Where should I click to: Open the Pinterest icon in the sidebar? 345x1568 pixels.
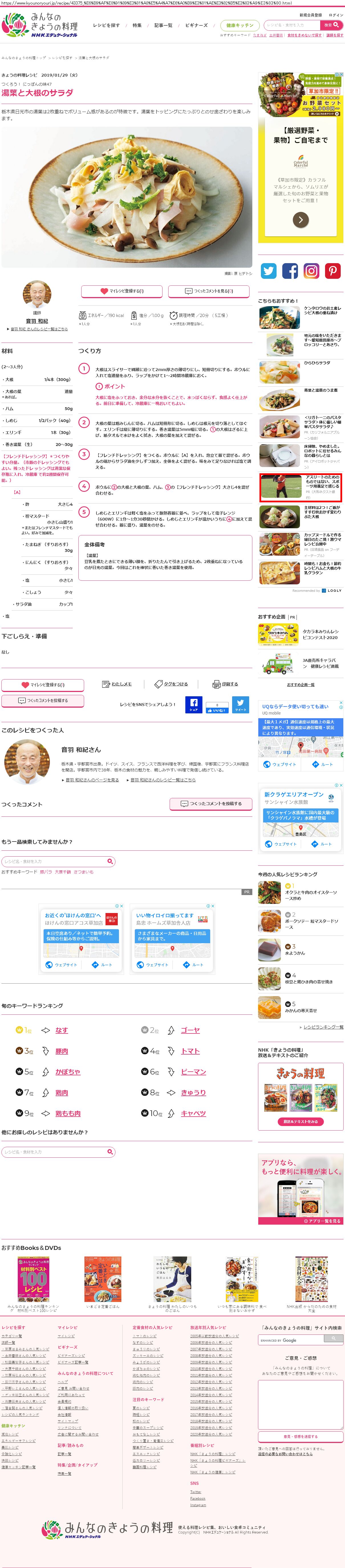pyautogui.click(x=333, y=271)
